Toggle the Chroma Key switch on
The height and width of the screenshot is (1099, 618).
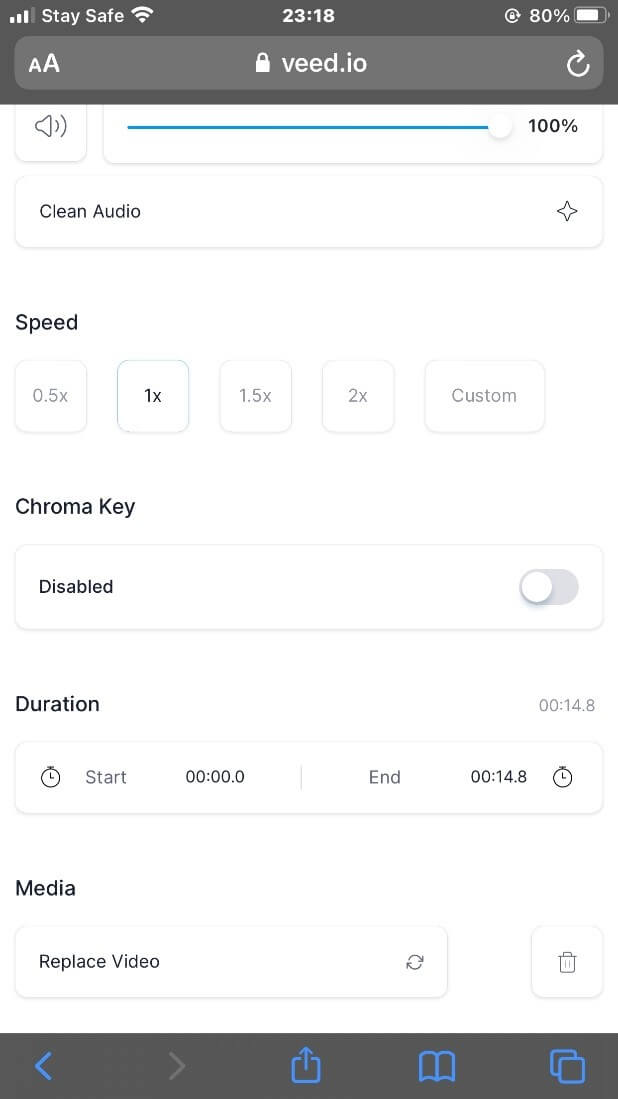pyautogui.click(x=549, y=587)
